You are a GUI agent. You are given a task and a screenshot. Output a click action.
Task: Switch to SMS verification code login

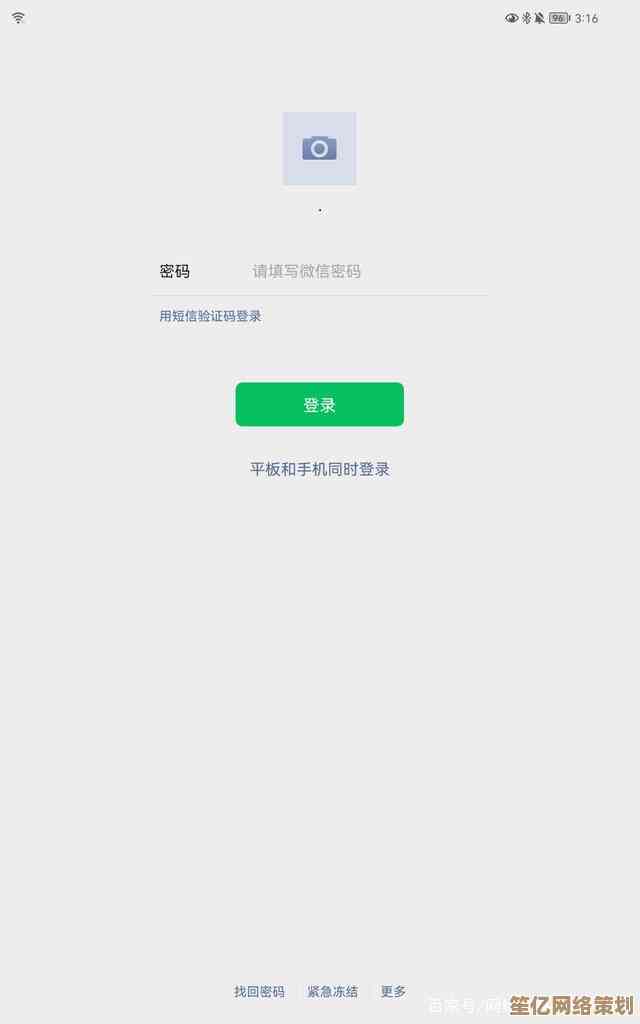210,316
